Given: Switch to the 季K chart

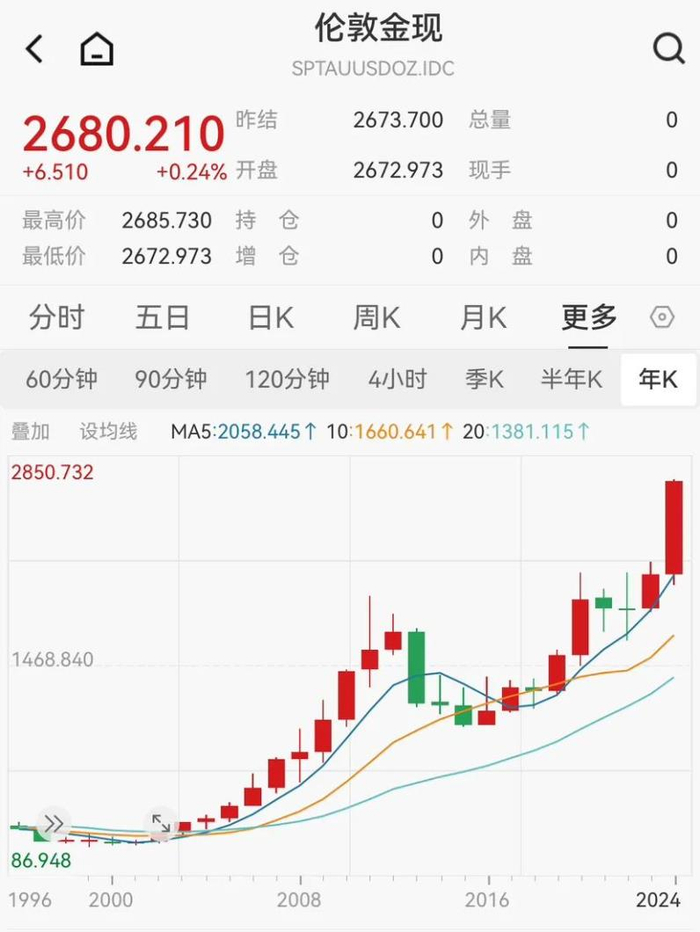Looking at the screenshot, I should (x=484, y=380).
